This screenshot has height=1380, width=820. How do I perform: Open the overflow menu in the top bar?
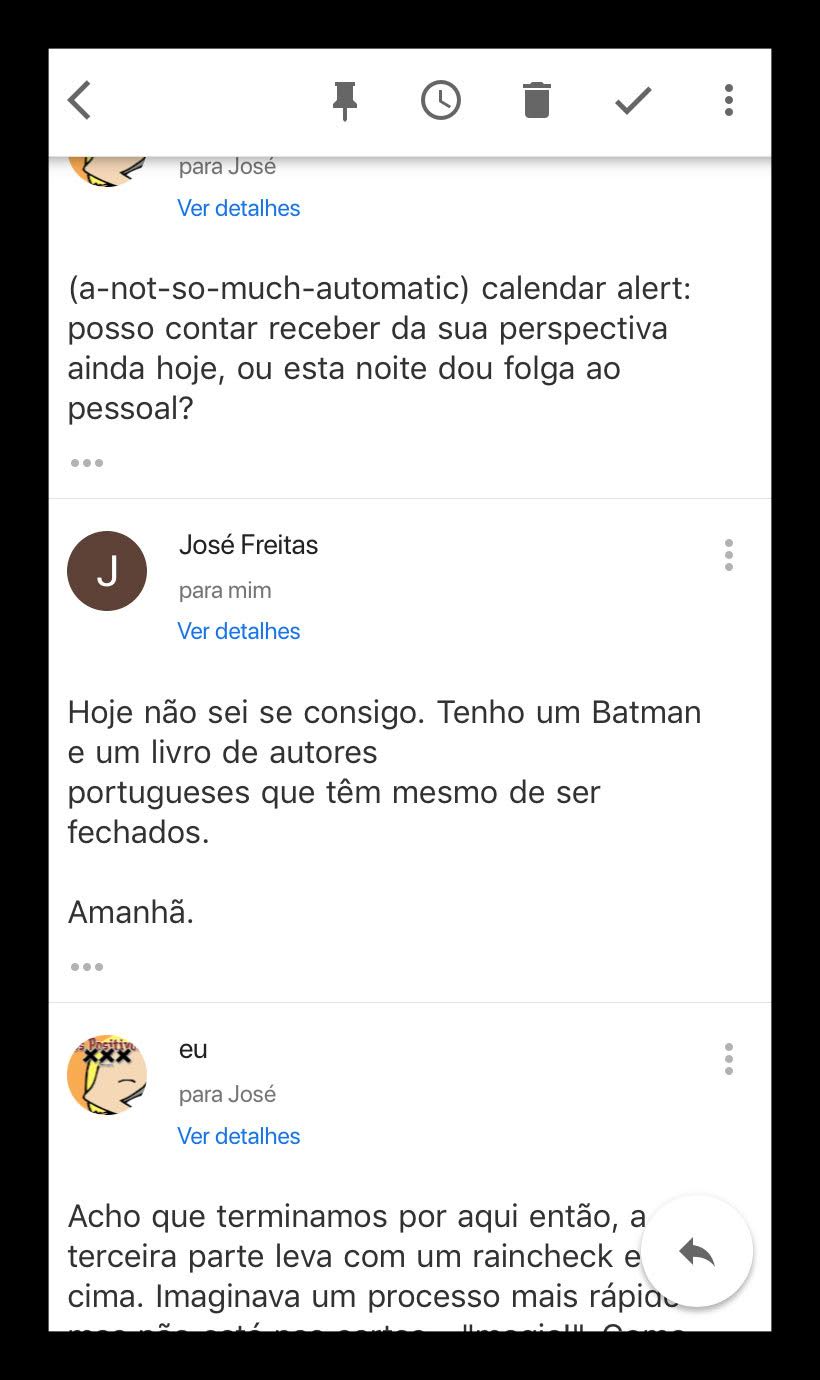729,100
